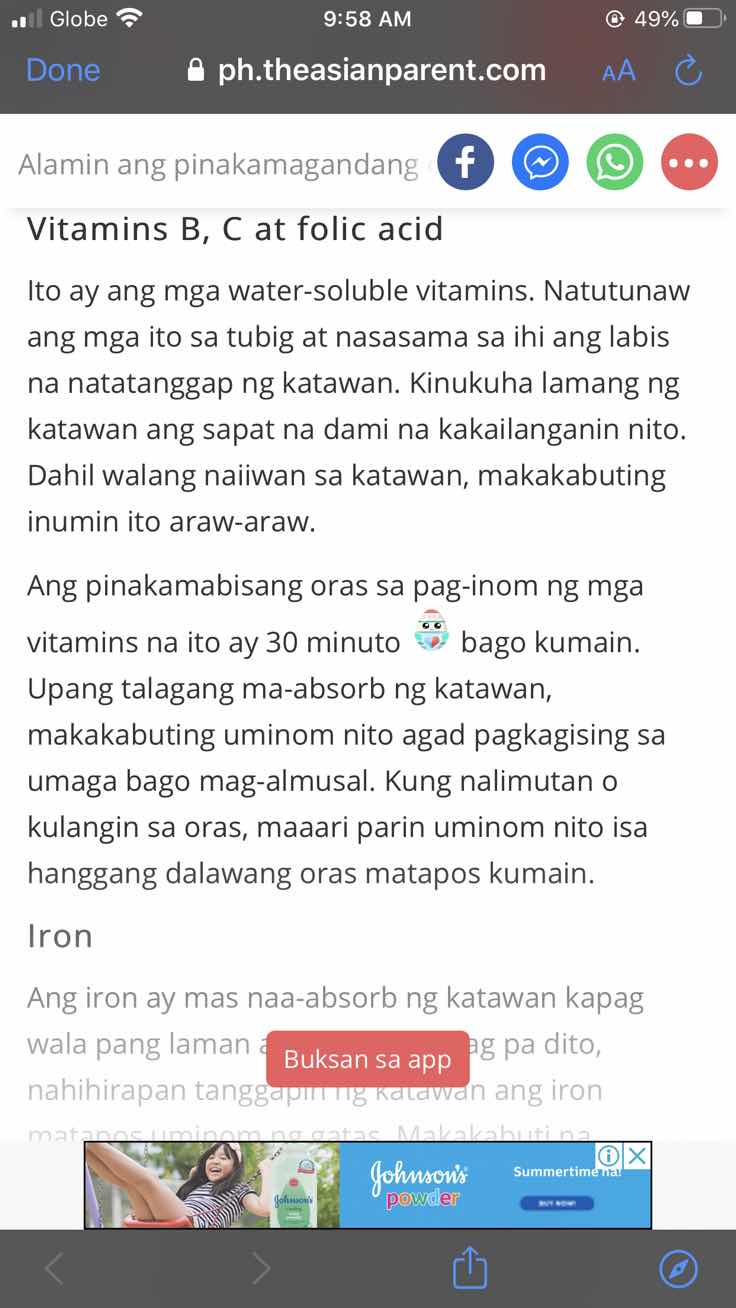Image resolution: width=736 pixels, height=1308 pixels.
Task: Open the AA reader text size options
Action: coord(619,70)
